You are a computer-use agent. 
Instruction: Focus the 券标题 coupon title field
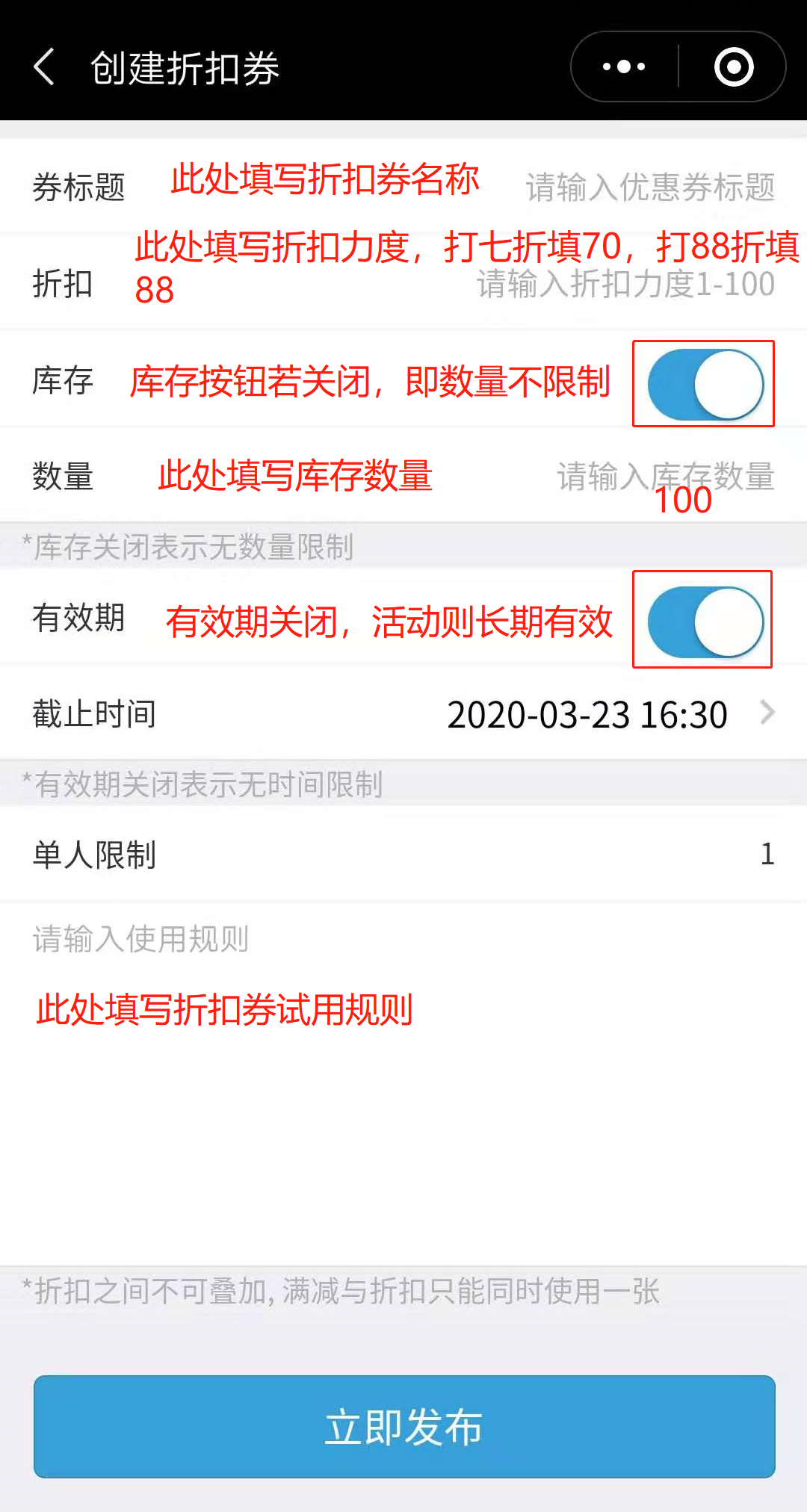(649, 187)
